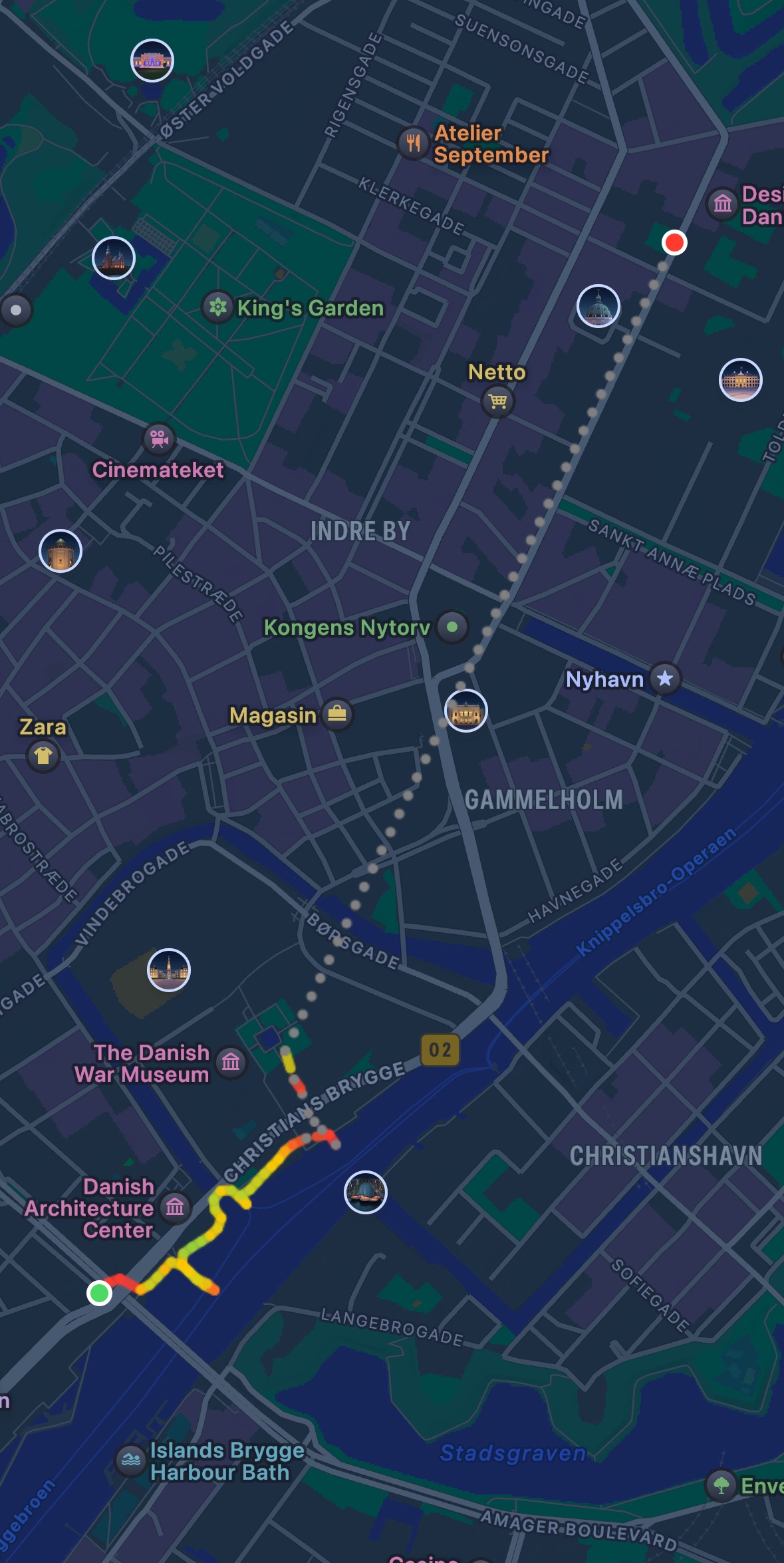The image size is (784, 1563).
Task: Open the Zara clothing store pin
Action: pyautogui.click(x=43, y=756)
